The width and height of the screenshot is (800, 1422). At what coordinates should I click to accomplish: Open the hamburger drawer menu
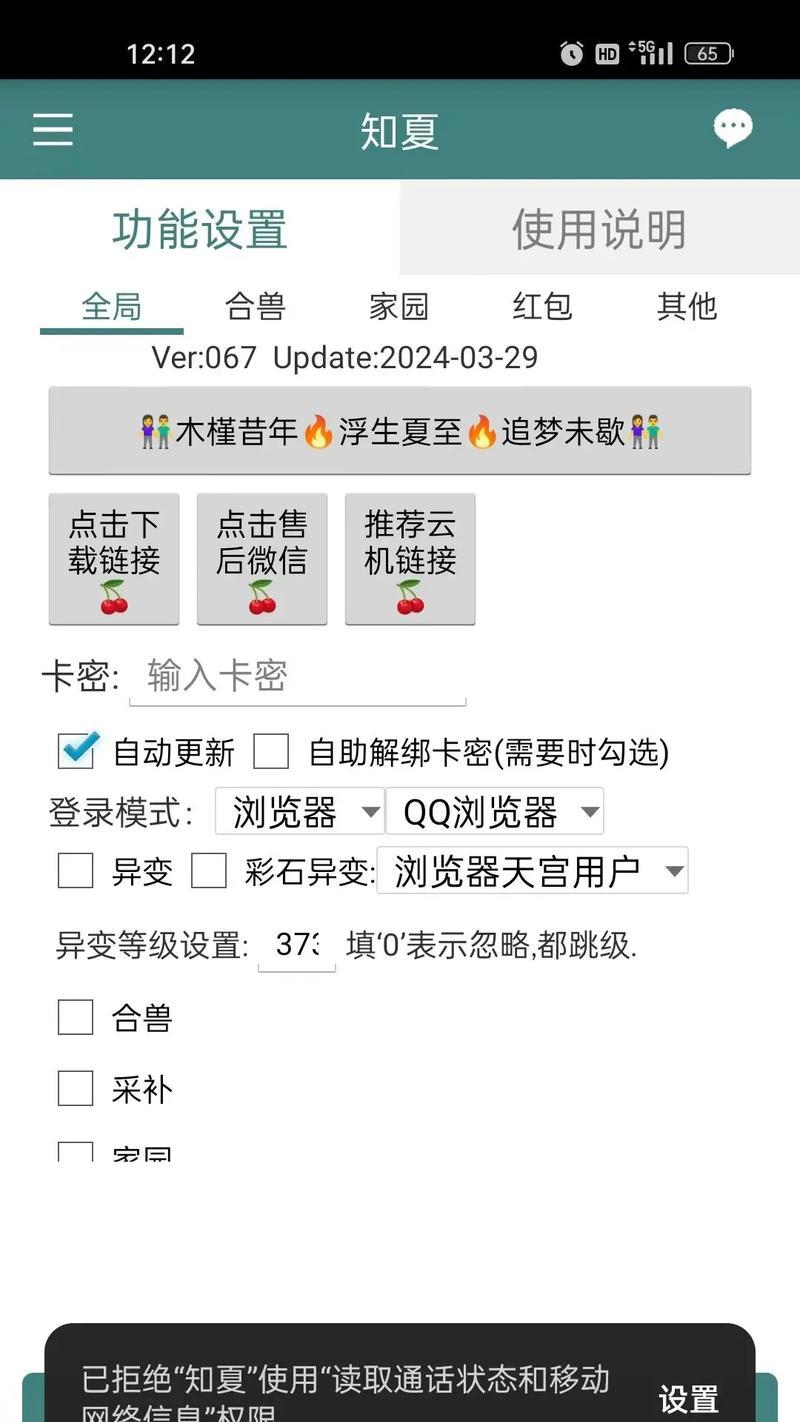53,129
